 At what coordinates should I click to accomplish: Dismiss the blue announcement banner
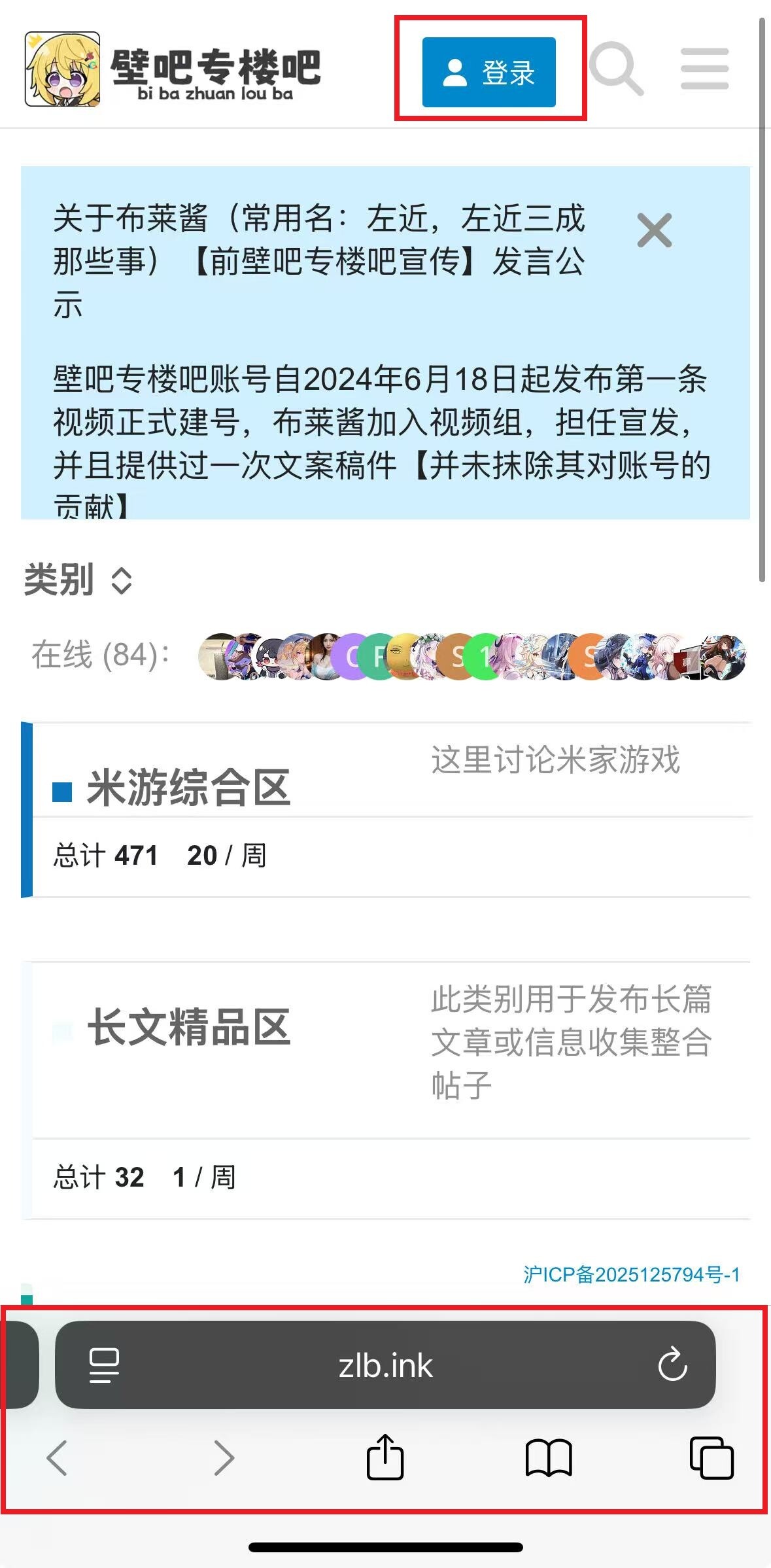click(654, 231)
